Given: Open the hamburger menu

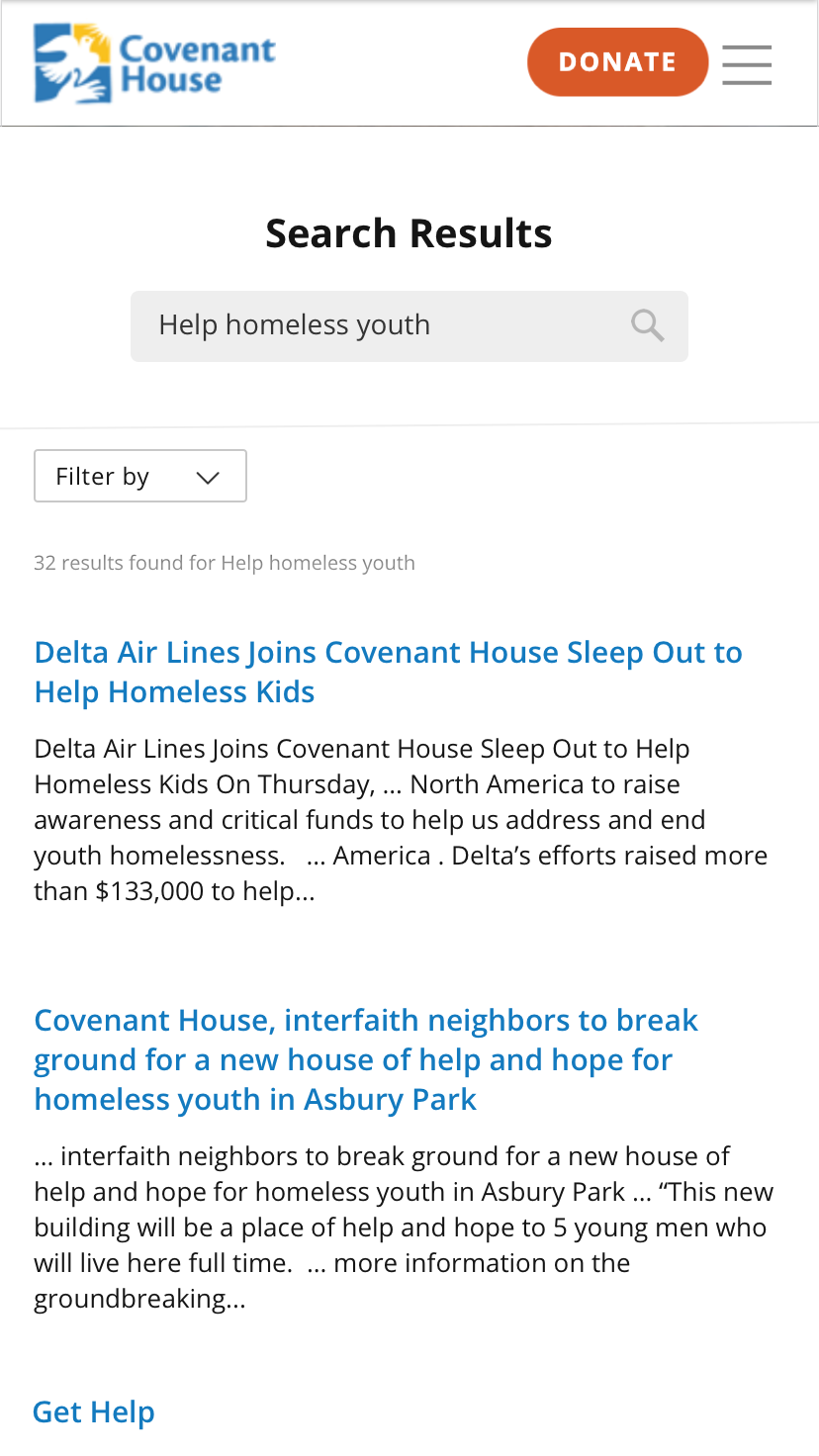Looking at the screenshot, I should (x=747, y=64).
